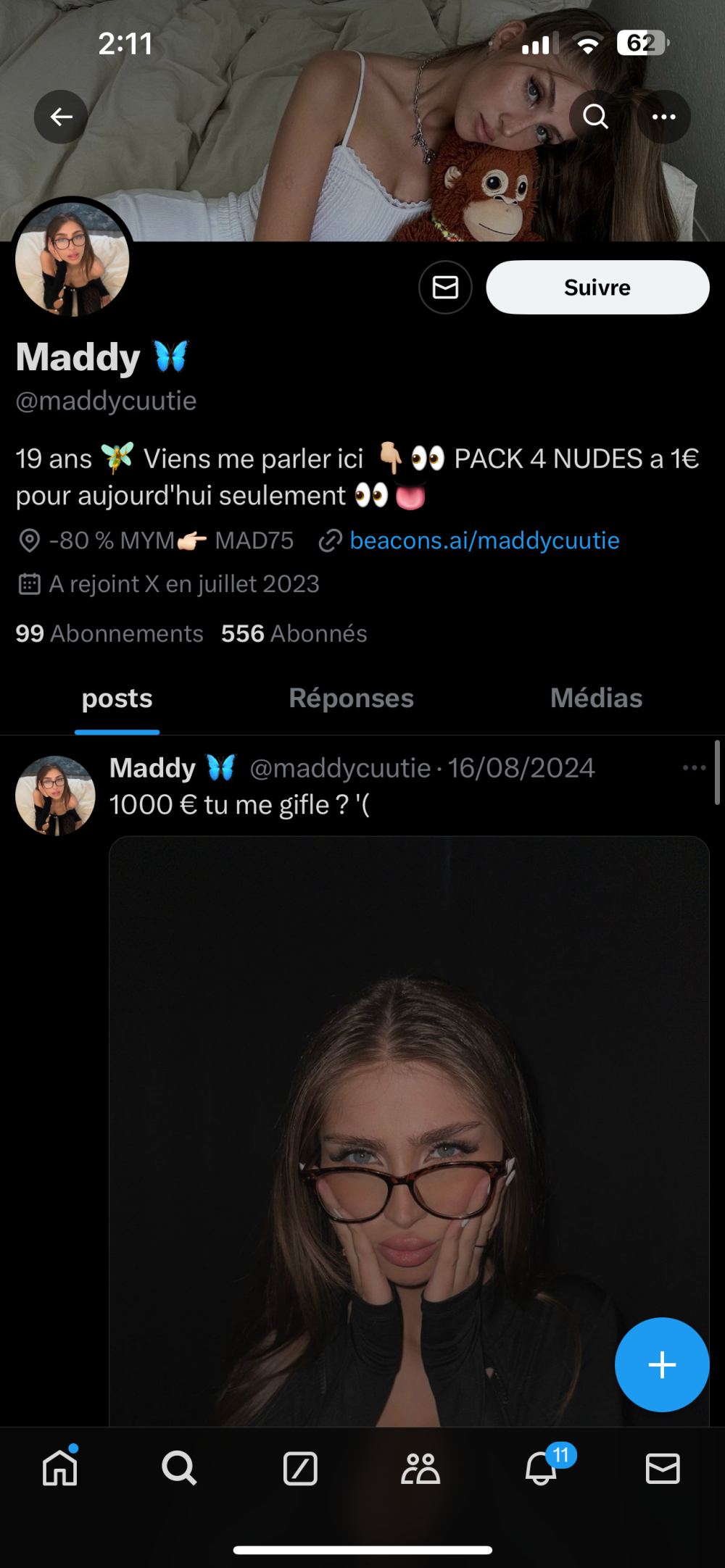Select the posts tab
Viewport: 725px width, 1568px height.
[117, 698]
